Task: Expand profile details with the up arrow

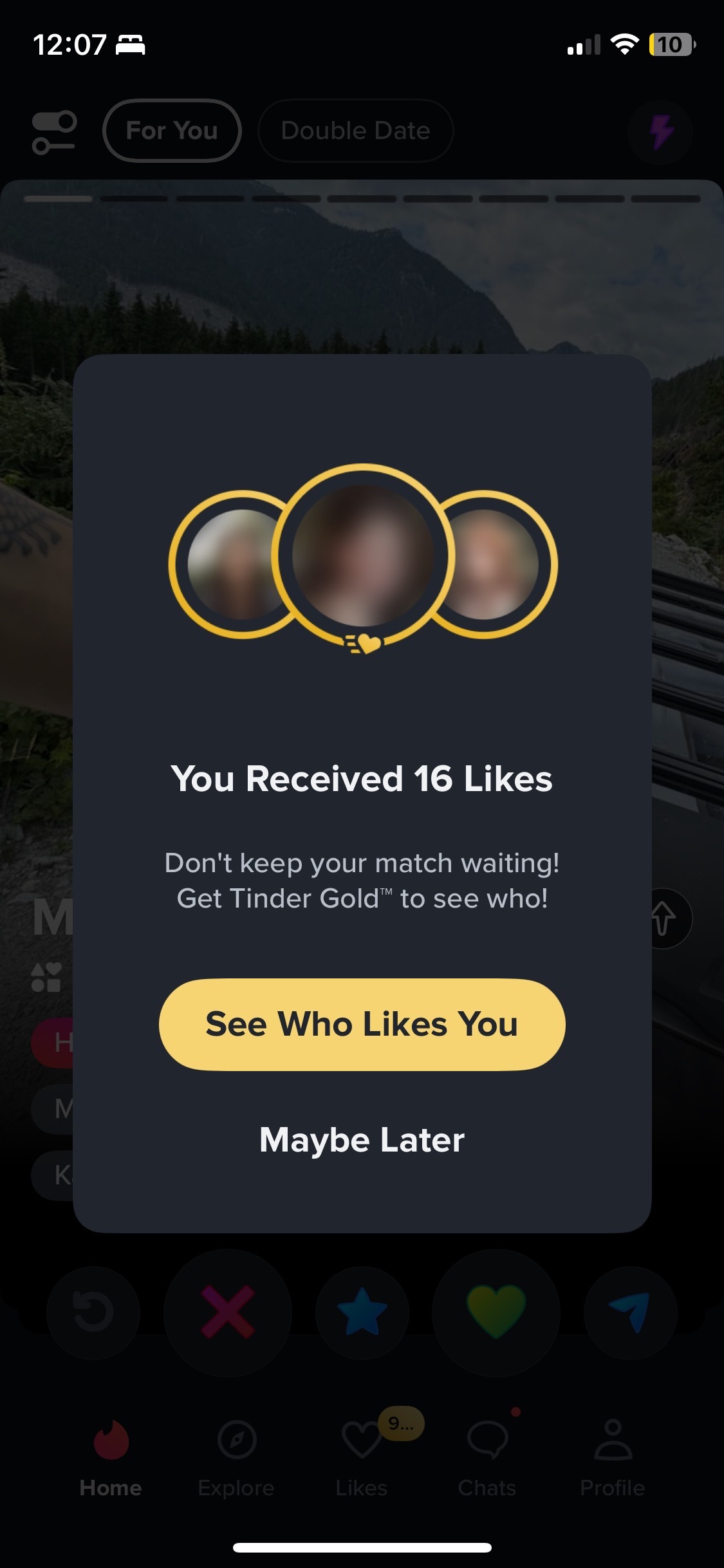Action: coord(664,919)
